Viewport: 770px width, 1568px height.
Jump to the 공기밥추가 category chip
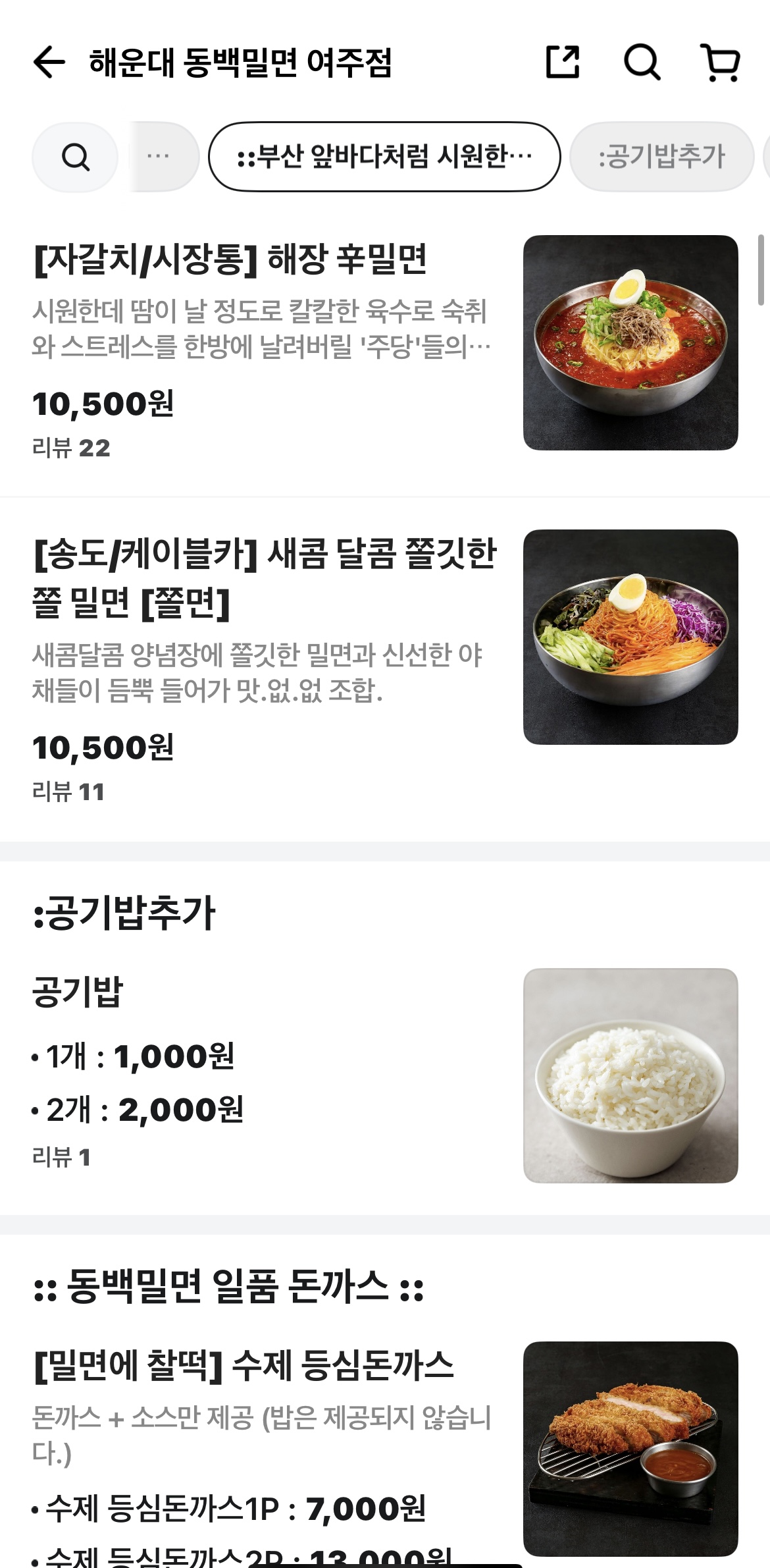point(661,157)
